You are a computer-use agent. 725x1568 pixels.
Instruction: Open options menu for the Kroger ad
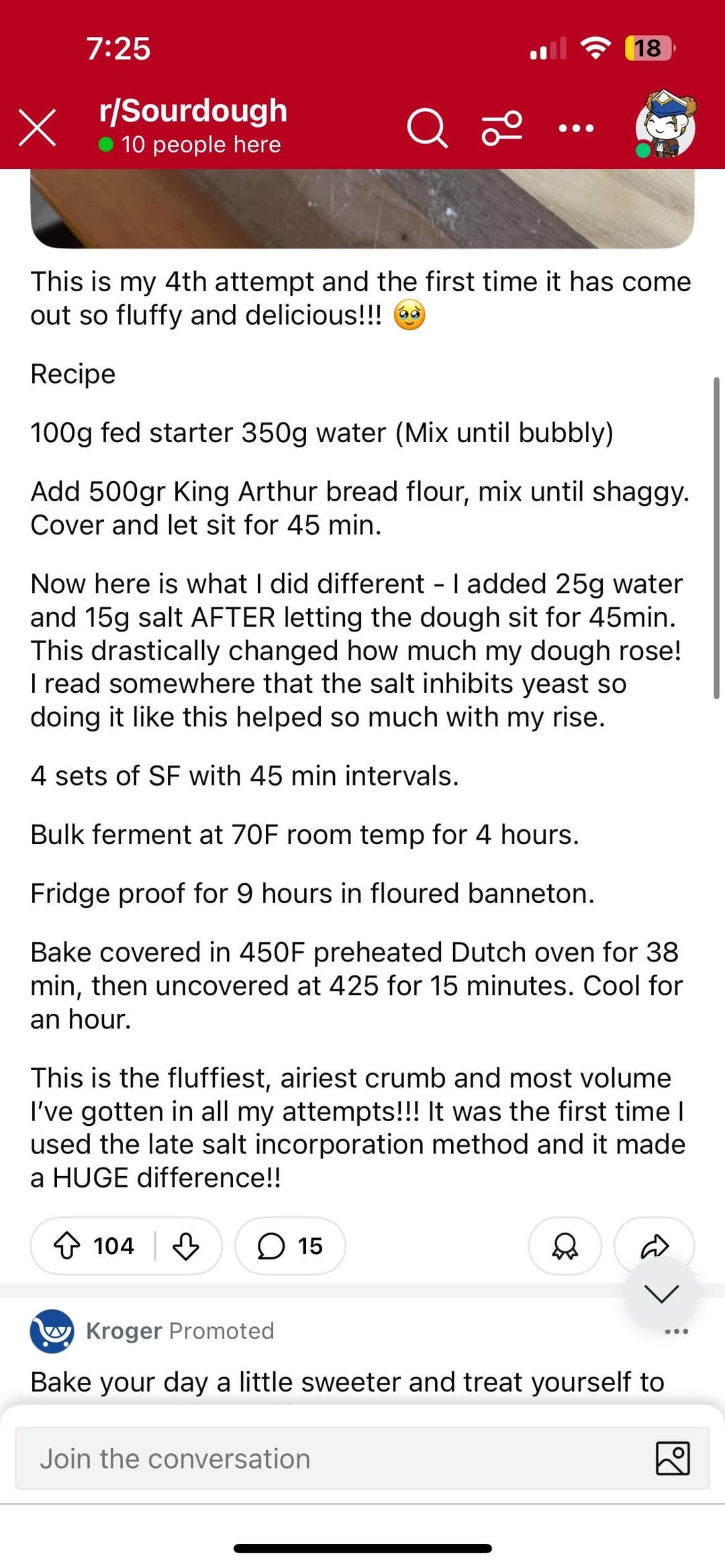click(x=676, y=1331)
